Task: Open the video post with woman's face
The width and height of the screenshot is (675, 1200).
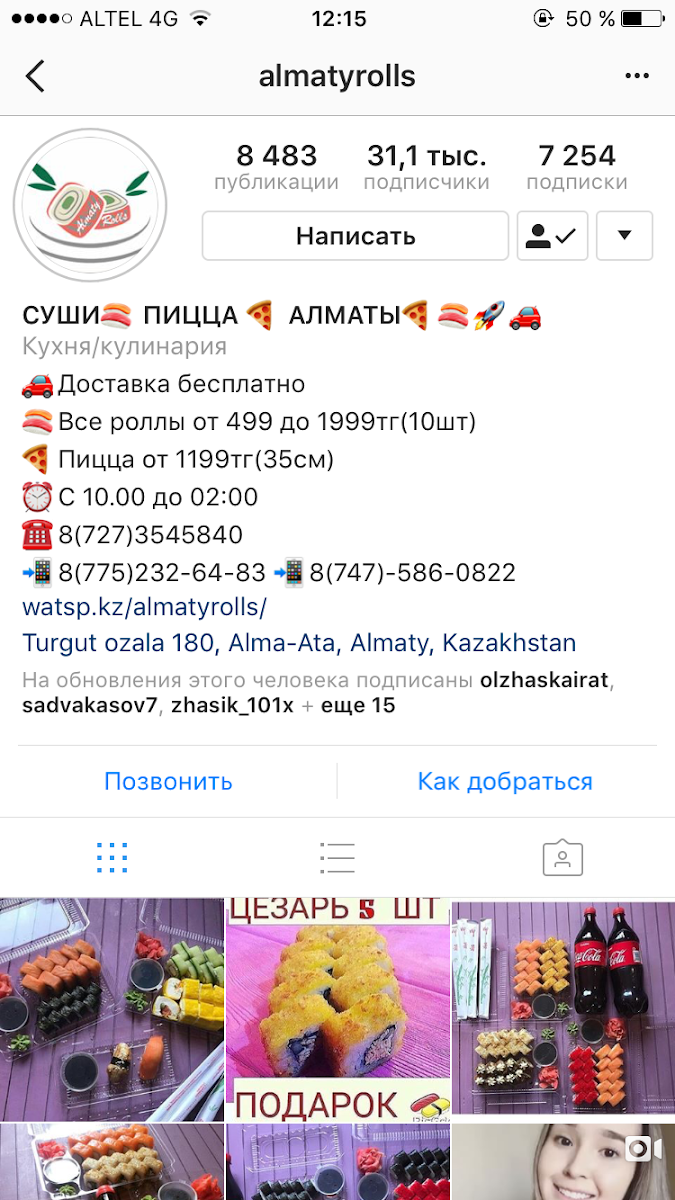Action: pyautogui.click(x=564, y=1161)
